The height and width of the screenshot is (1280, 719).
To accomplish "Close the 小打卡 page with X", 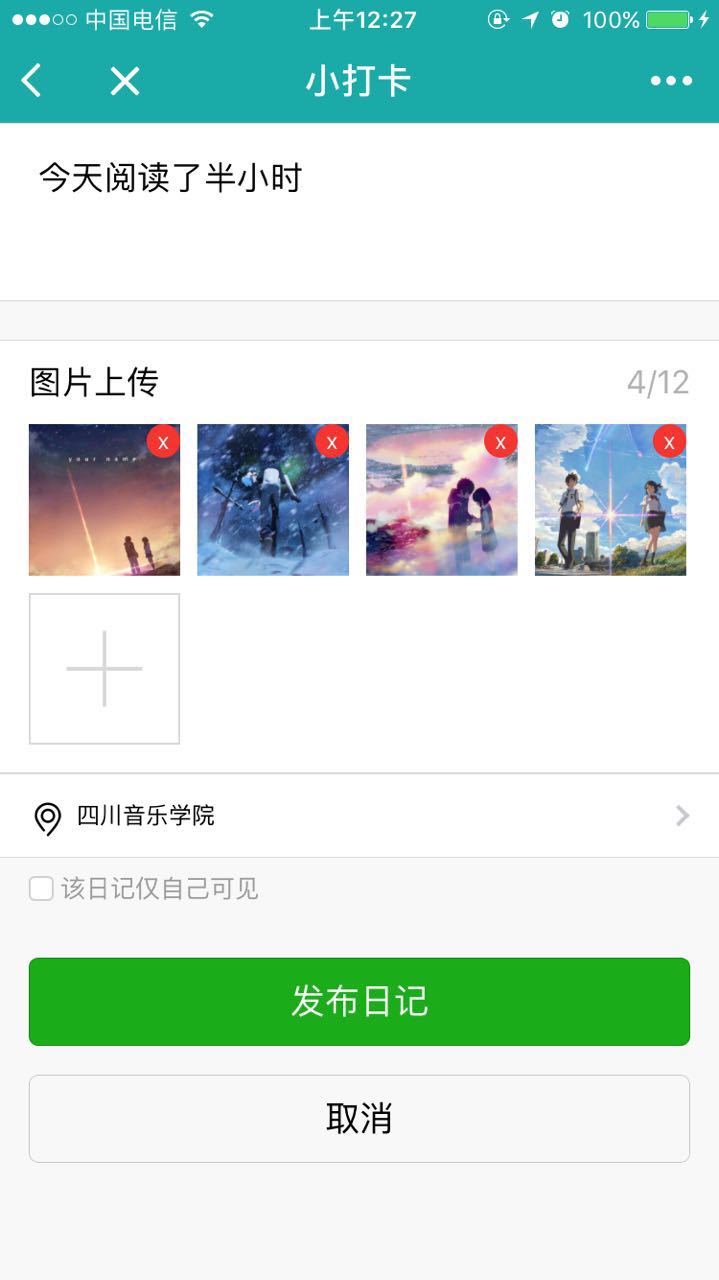I will 125,81.
